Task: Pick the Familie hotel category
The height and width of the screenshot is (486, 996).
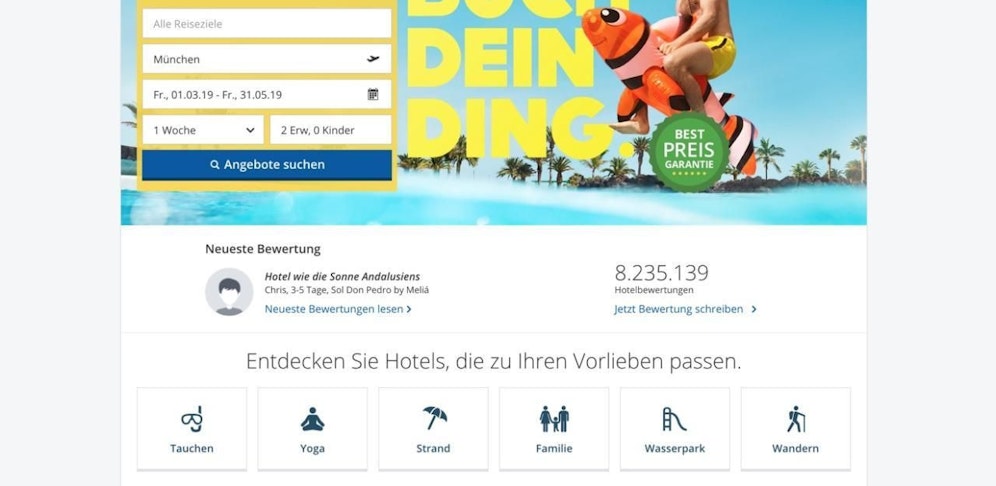Action: (x=554, y=428)
